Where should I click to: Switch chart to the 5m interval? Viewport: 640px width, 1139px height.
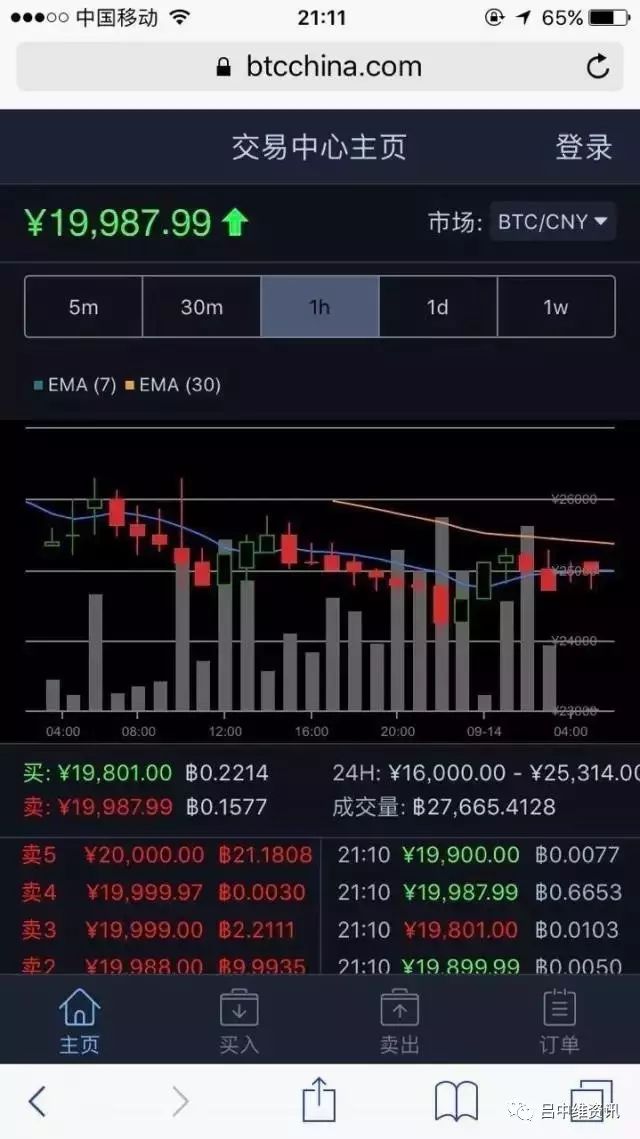[x=84, y=307]
